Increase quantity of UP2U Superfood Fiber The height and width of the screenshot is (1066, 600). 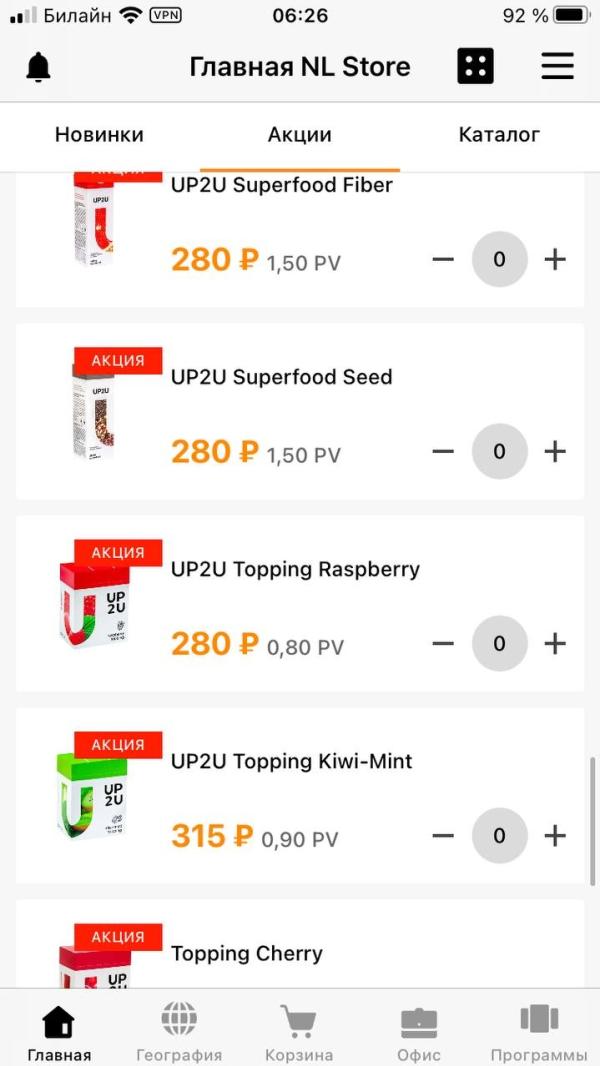pos(555,260)
